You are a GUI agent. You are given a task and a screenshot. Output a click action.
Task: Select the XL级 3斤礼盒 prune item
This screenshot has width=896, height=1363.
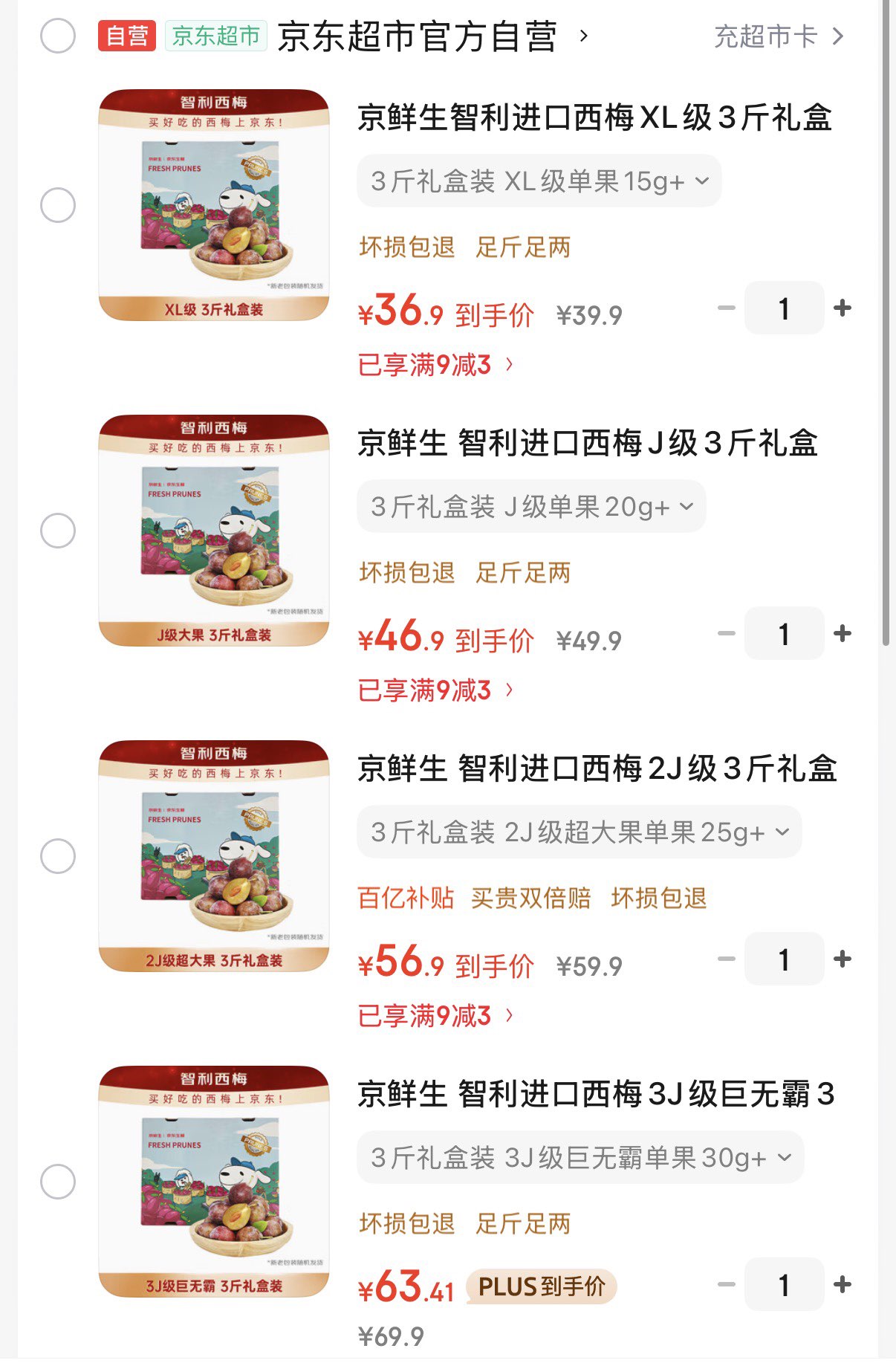click(58, 205)
